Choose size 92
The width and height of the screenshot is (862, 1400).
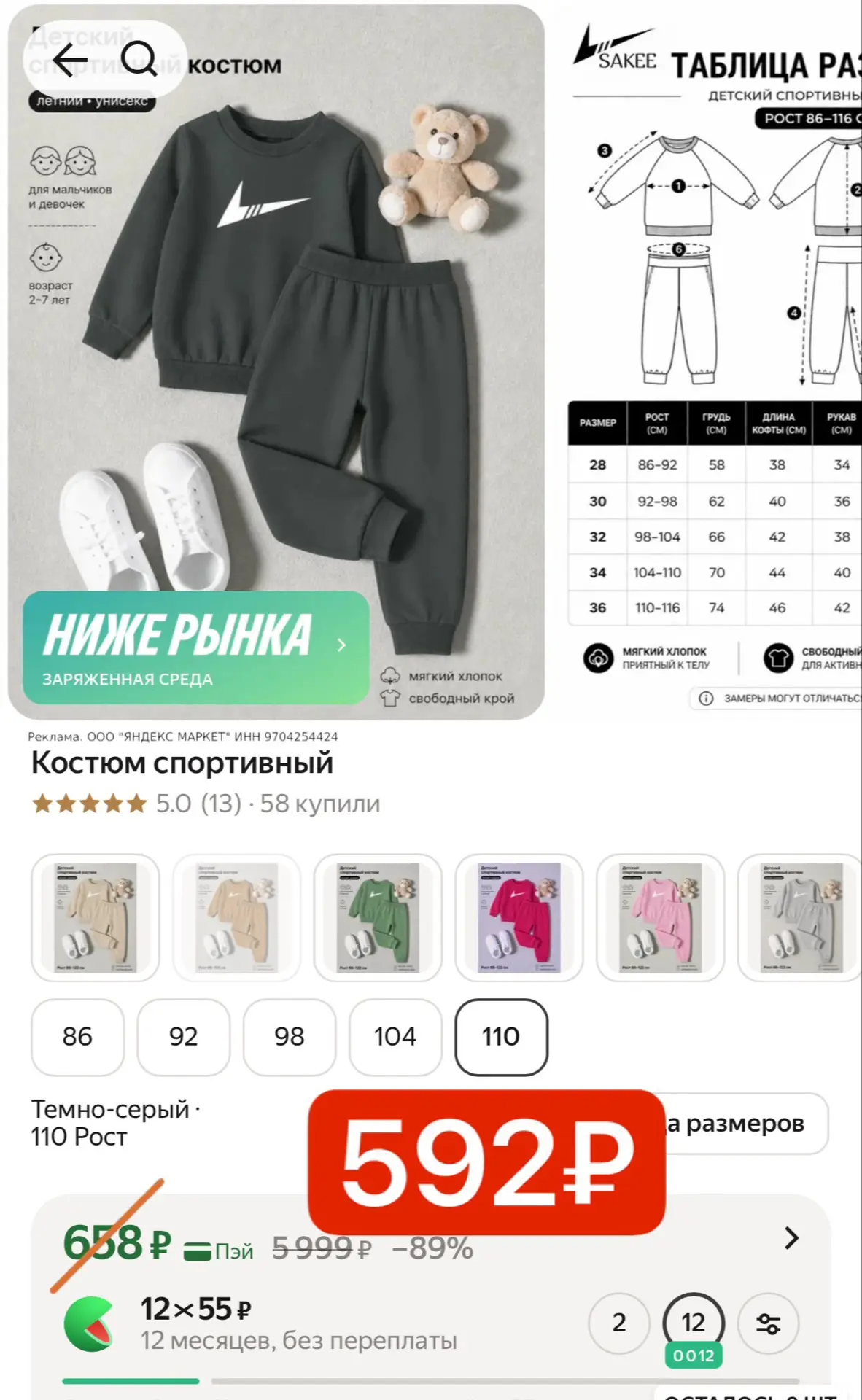pyautogui.click(x=183, y=1037)
